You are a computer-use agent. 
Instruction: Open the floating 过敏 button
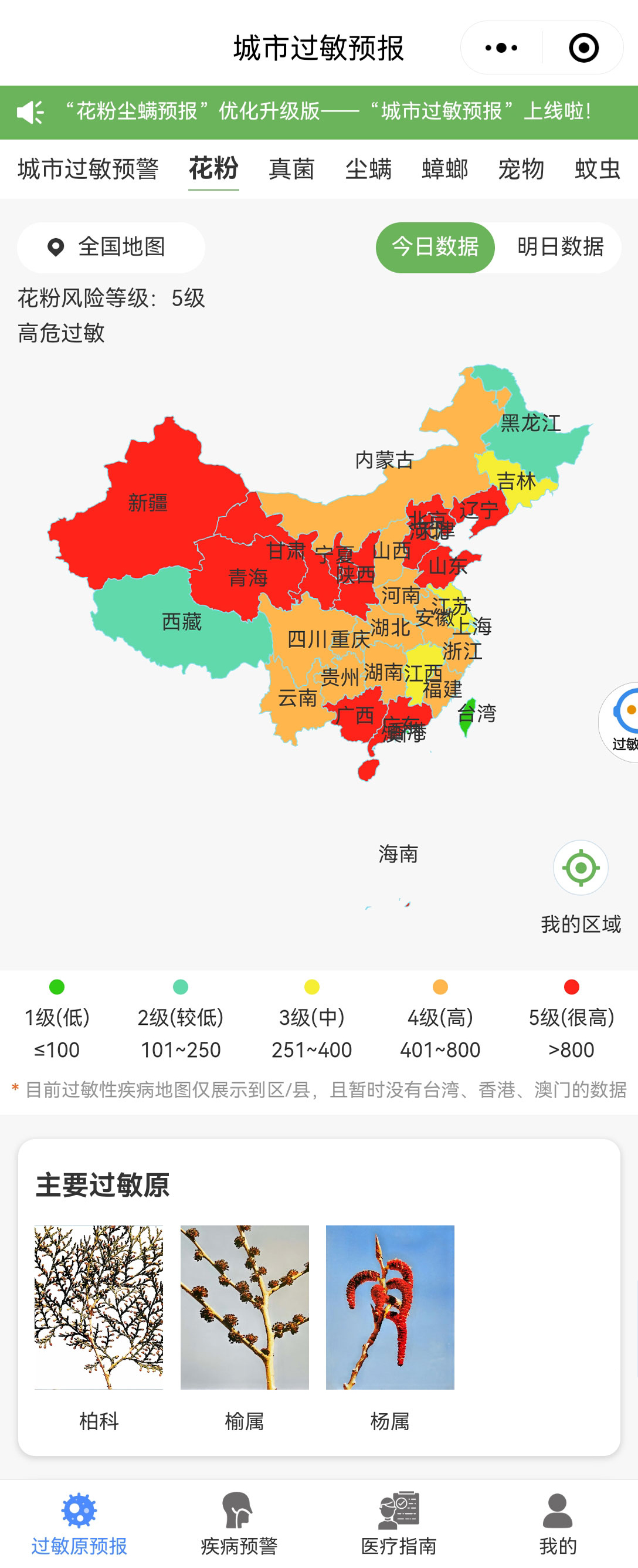pos(622,722)
